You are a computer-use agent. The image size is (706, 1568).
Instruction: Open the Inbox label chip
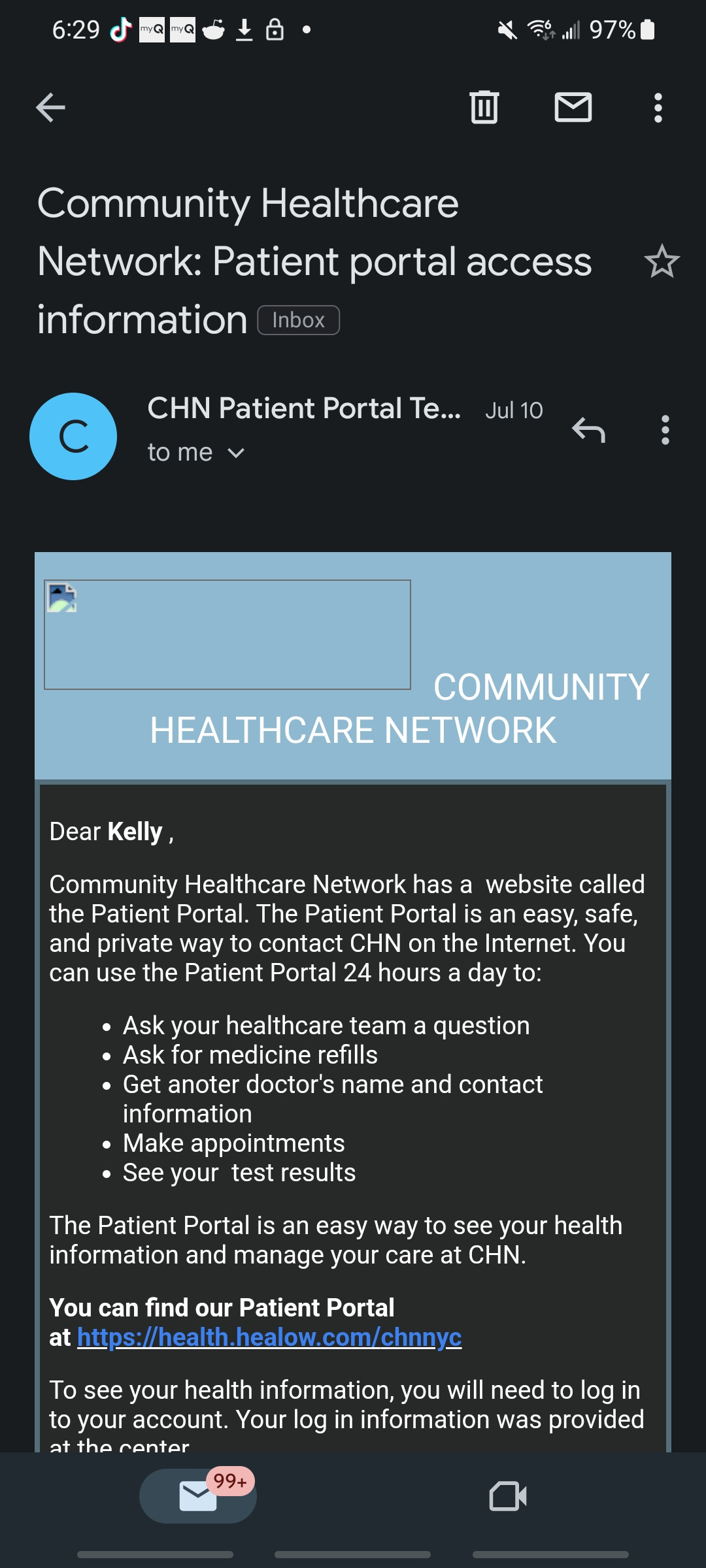pyautogui.click(x=299, y=320)
